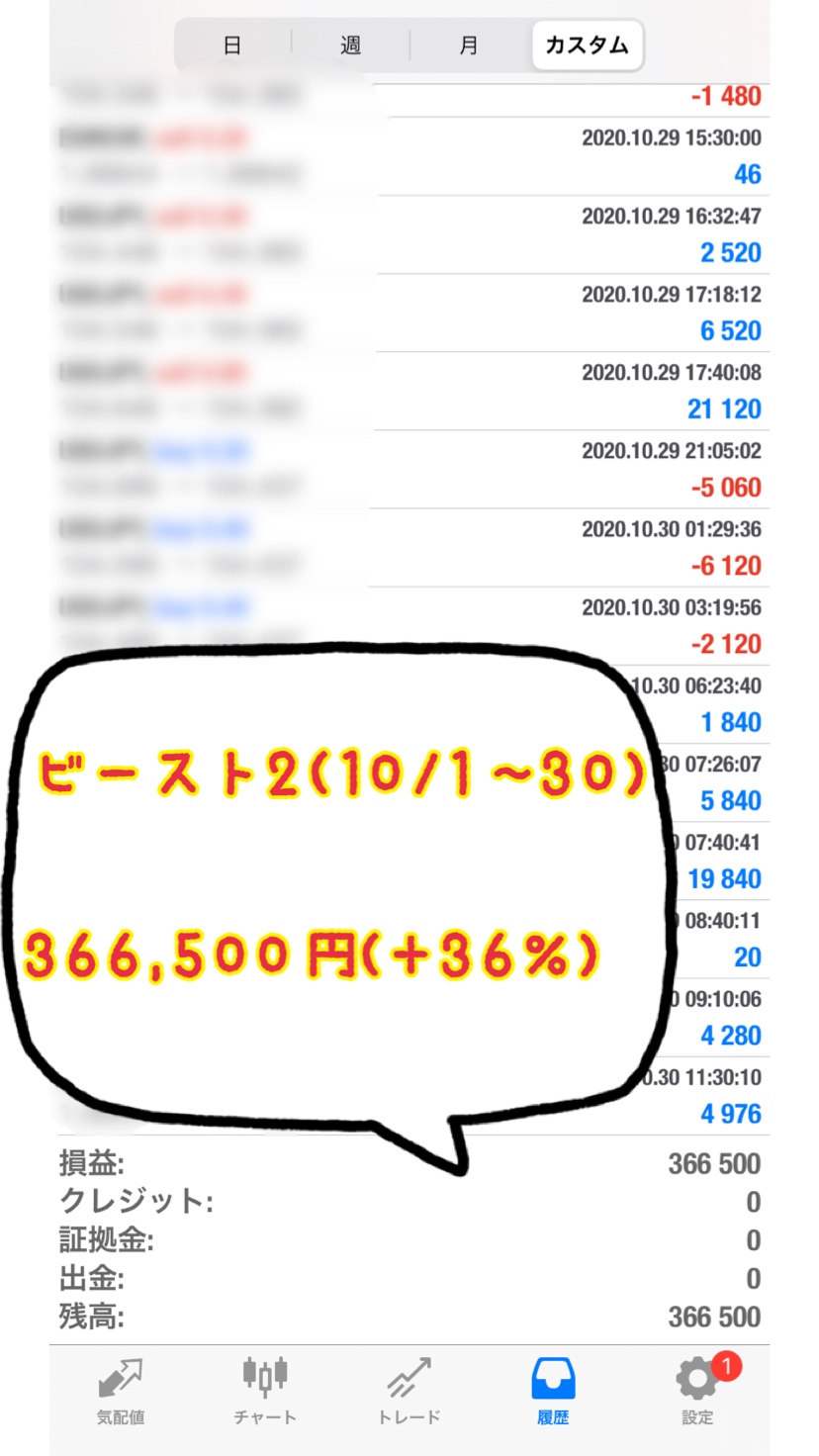Open the trade closed at 2020.10.29 21:05:02

409,469
